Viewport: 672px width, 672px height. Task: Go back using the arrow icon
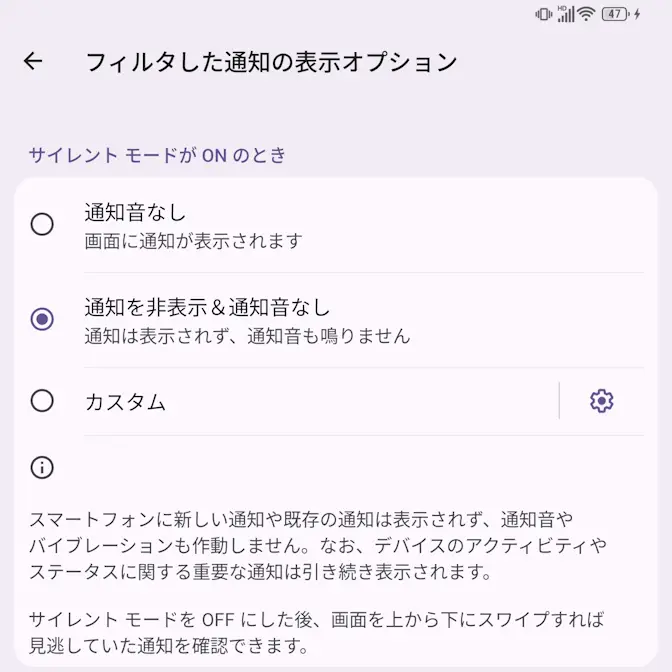(33, 61)
